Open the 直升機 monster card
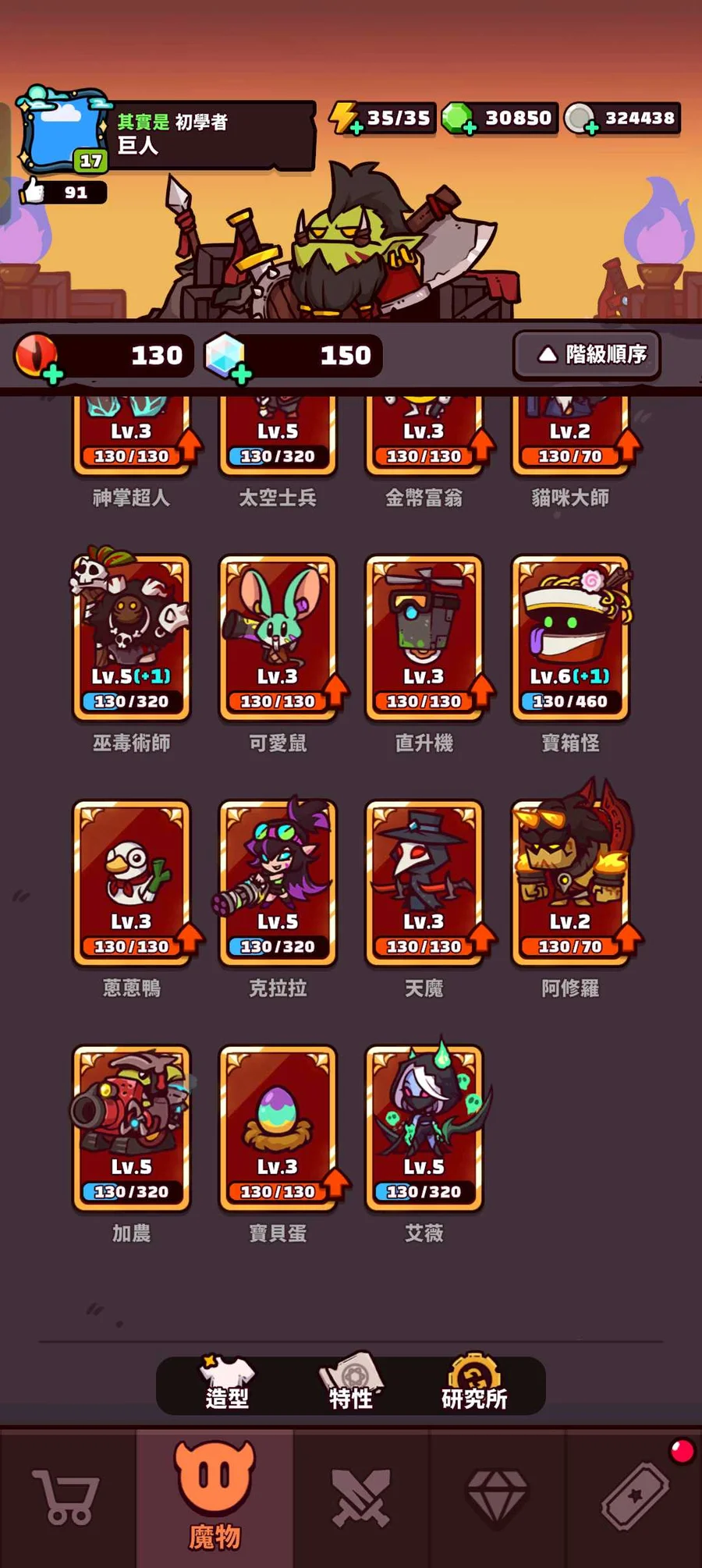The width and height of the screenshot is (702, 1568). point(424,637)
